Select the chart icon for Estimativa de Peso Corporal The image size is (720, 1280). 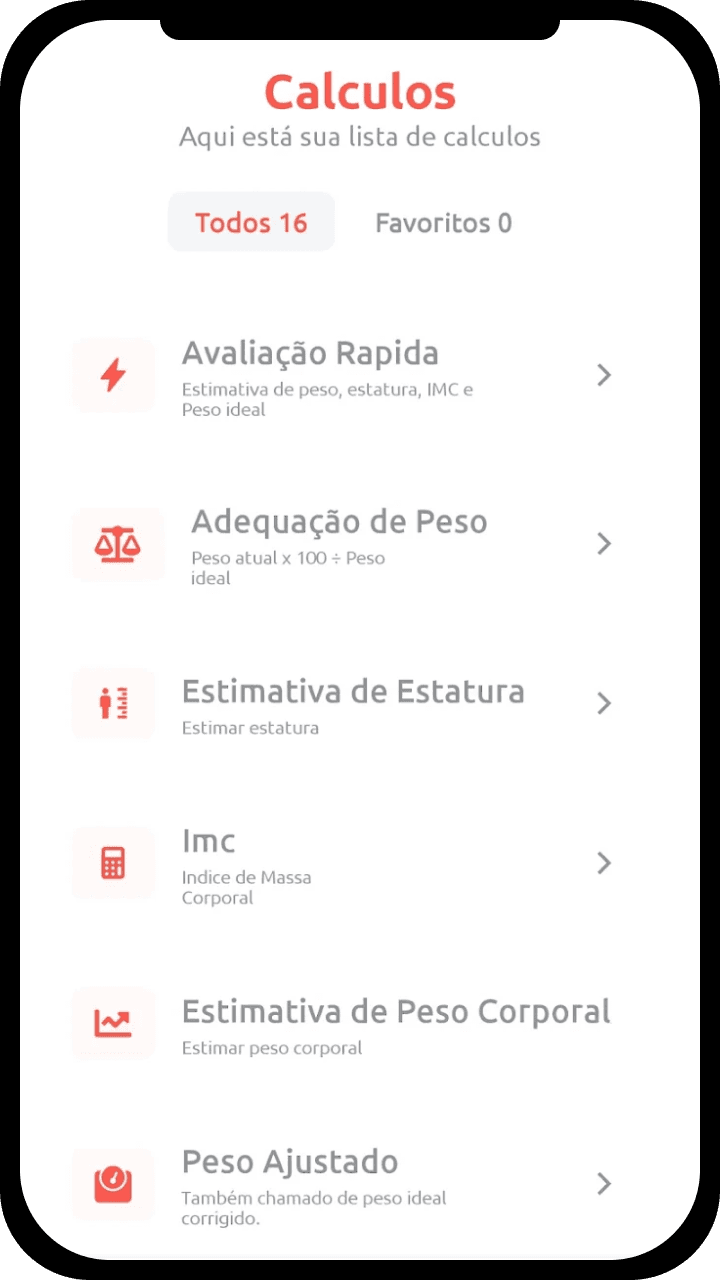click(113, 1023)
